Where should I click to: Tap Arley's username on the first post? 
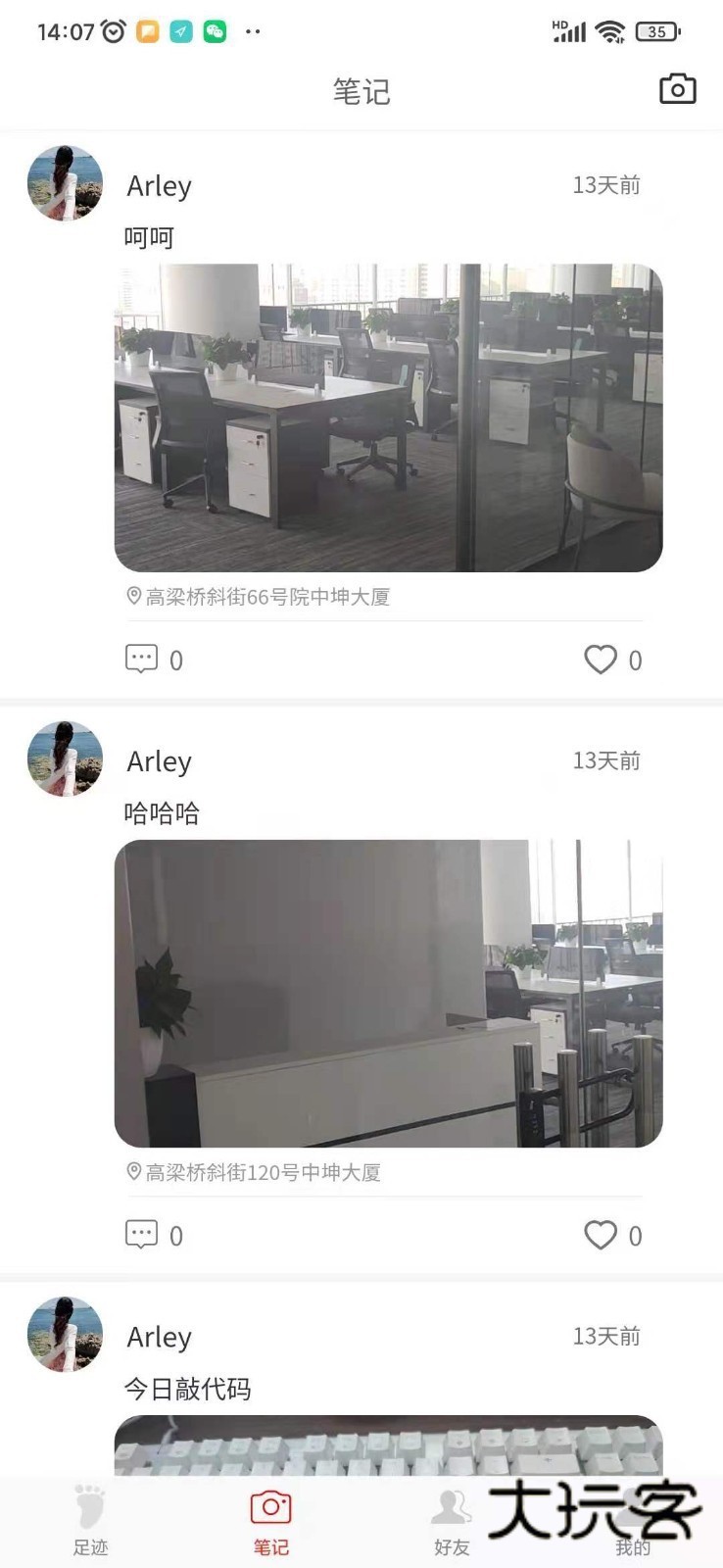(159, 185)
